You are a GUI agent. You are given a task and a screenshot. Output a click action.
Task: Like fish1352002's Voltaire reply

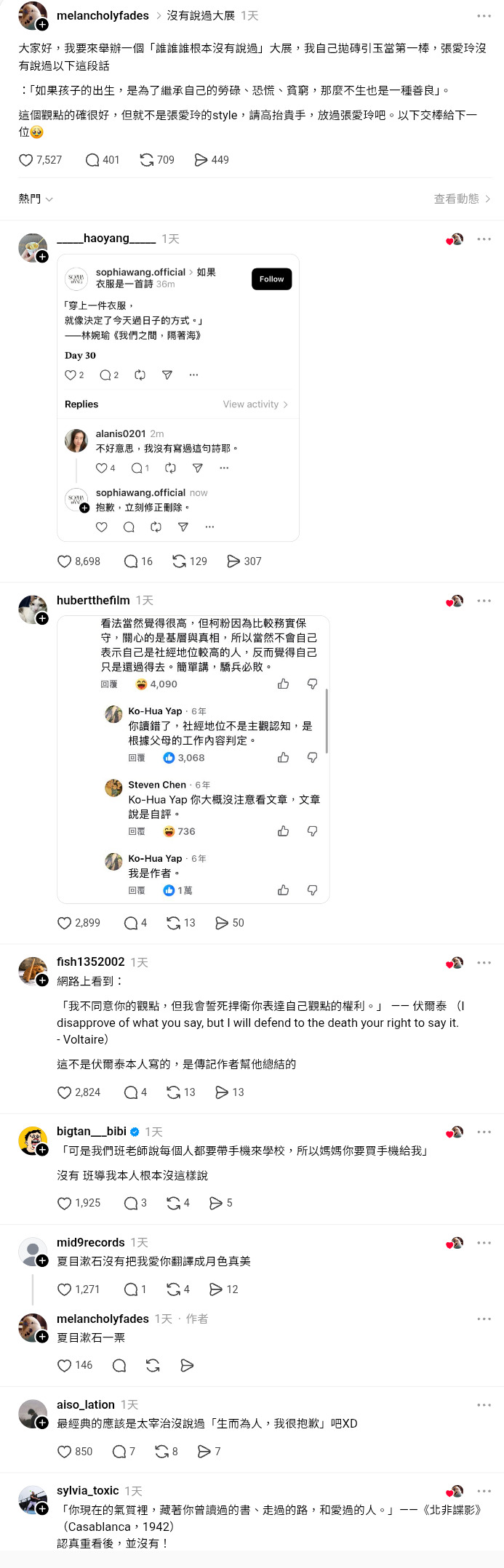[x=65, y=1092]
